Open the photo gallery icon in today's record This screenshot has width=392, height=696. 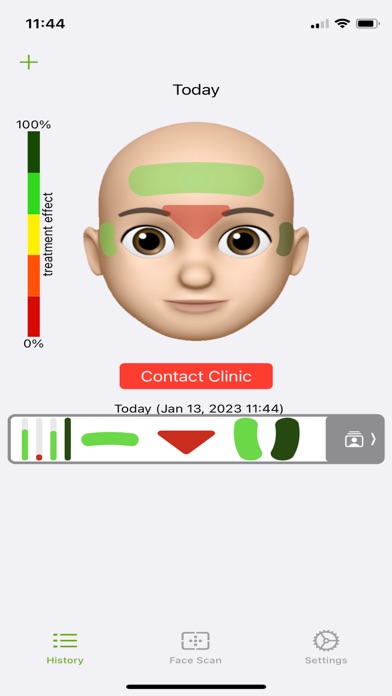[x=354, y=439]
